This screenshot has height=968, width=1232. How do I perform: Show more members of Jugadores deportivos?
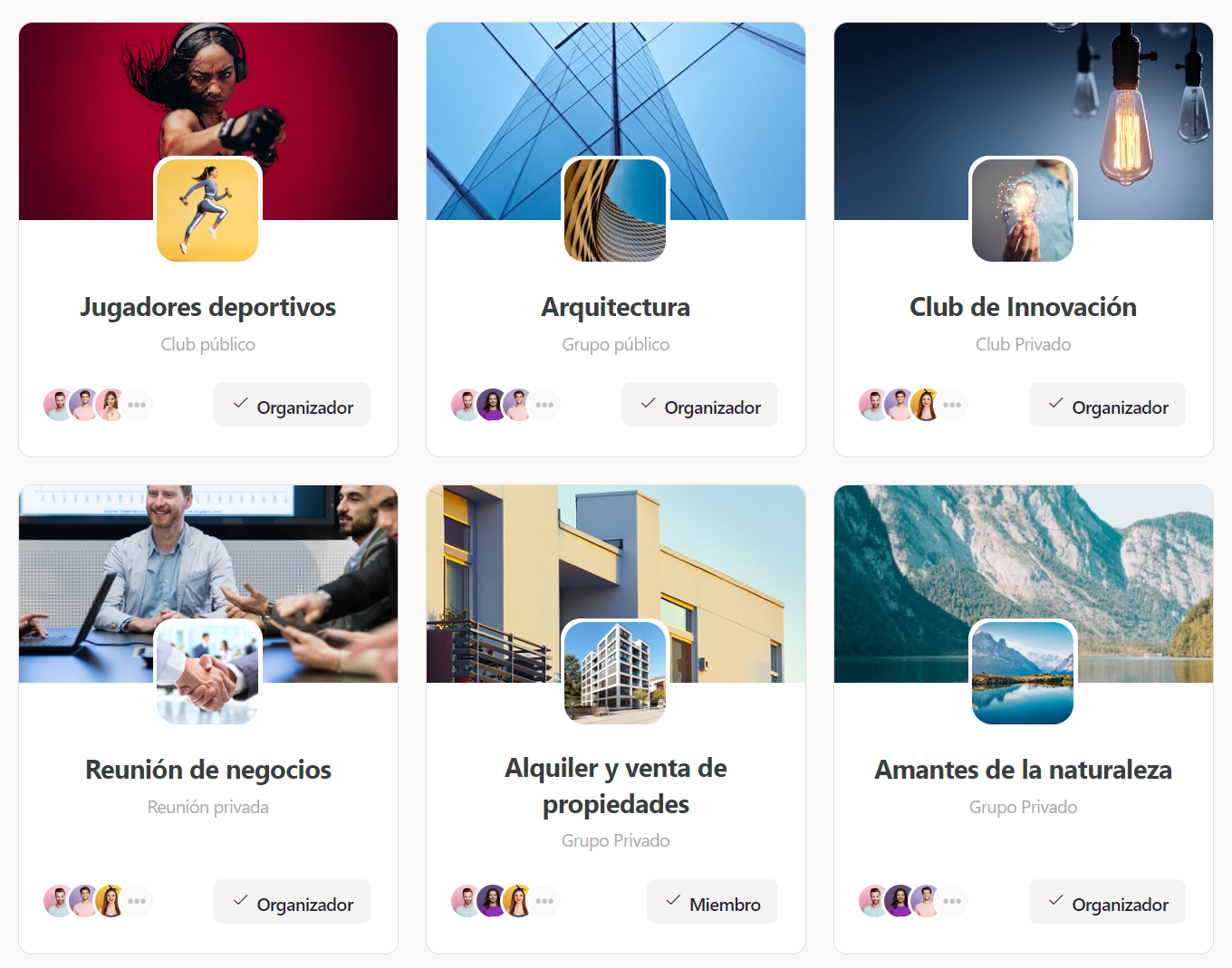pyautogui.click(x=137, y=405)
